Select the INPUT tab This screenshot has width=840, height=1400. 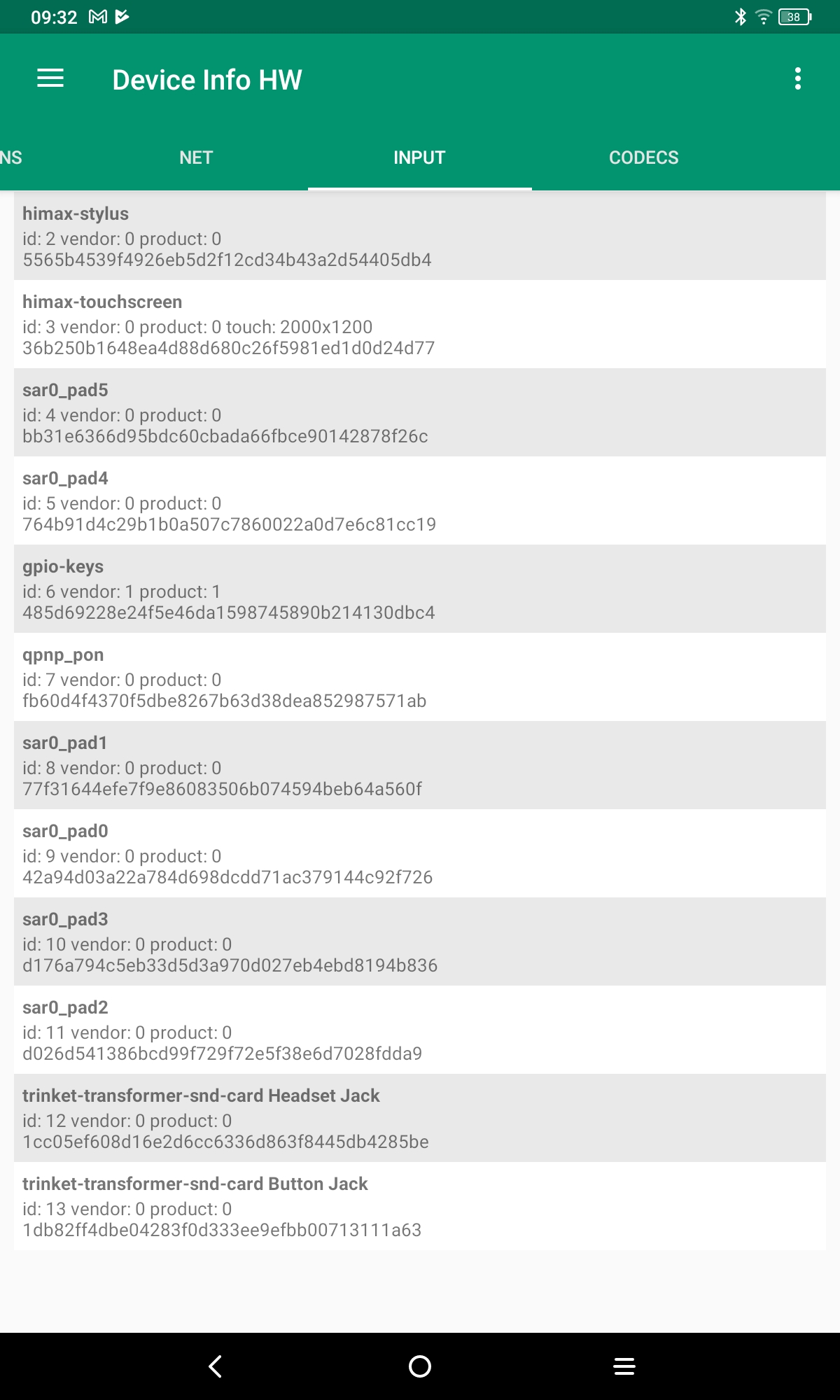(x=419, y=157)
